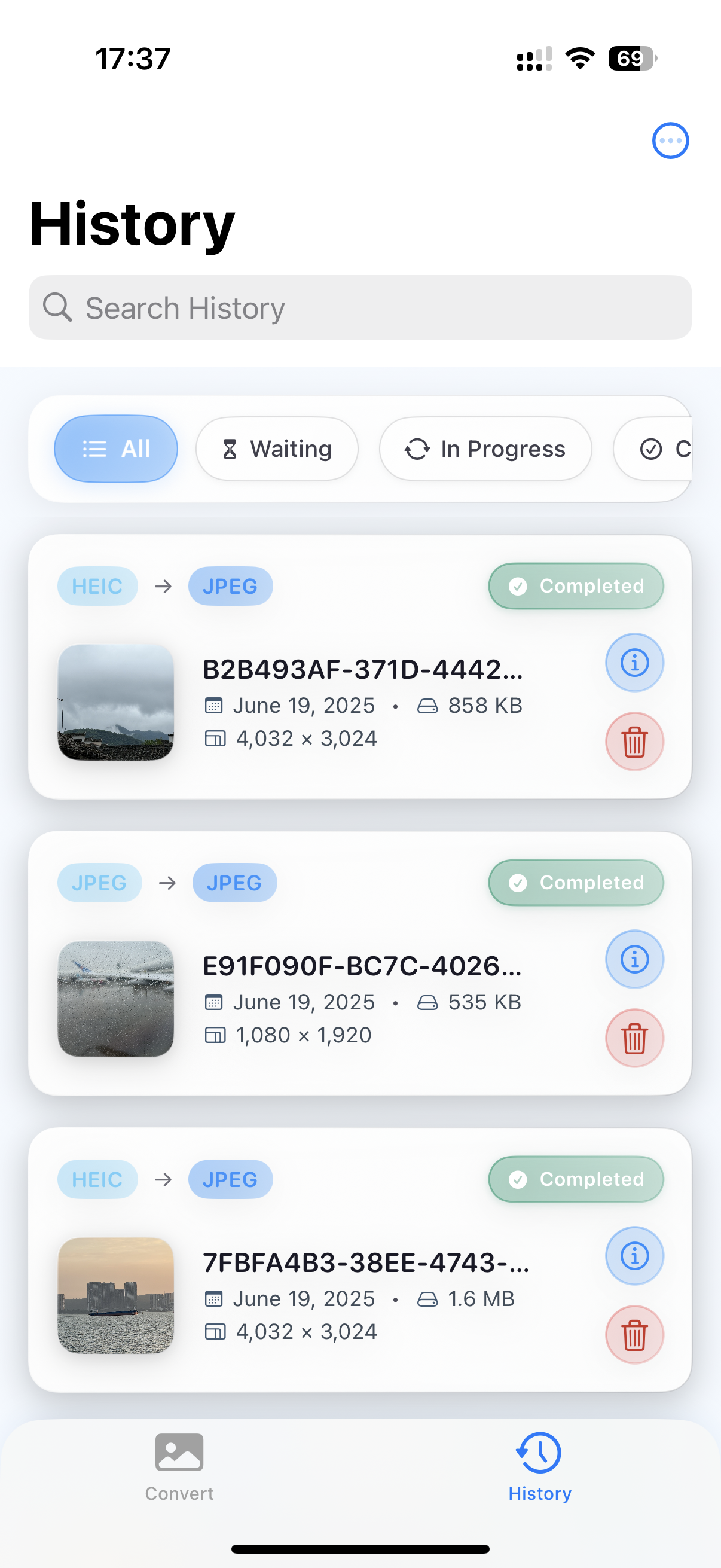Show info for 7FBFA4B3-38EE-4743 conversion
The width and height of the screenshot is (721, 1568).
(x=634, y=1255)
